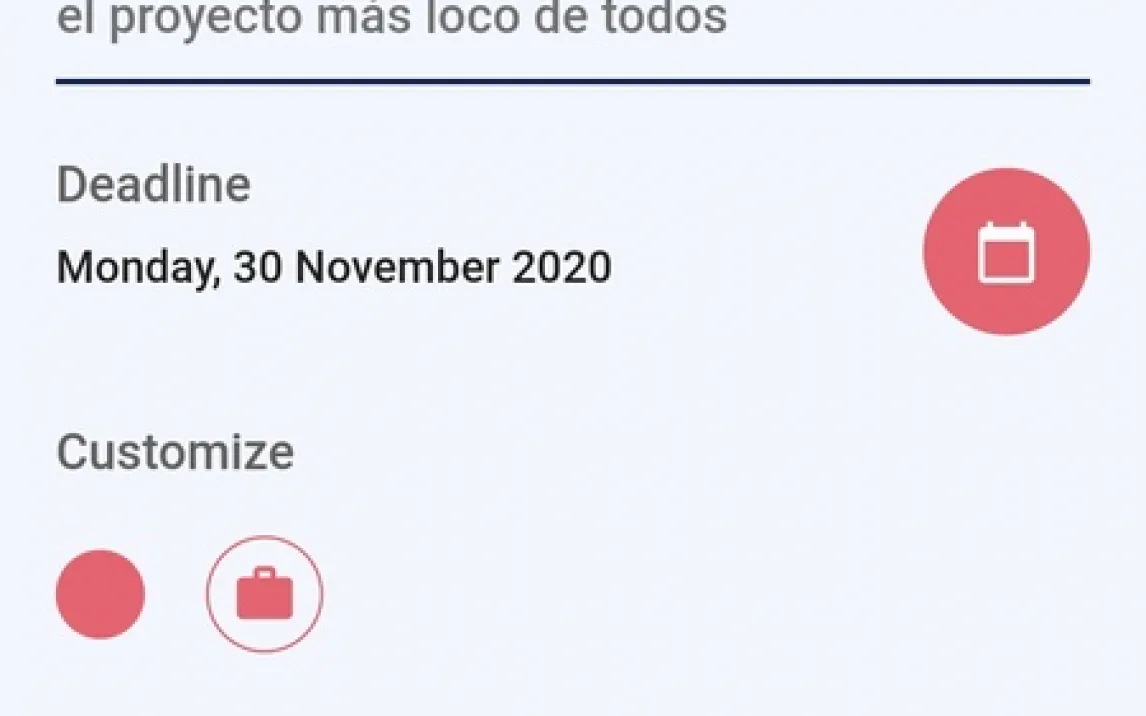Choose the project color swatch
This screenshot has height=716, width=1146.
(x=100, y=594)
